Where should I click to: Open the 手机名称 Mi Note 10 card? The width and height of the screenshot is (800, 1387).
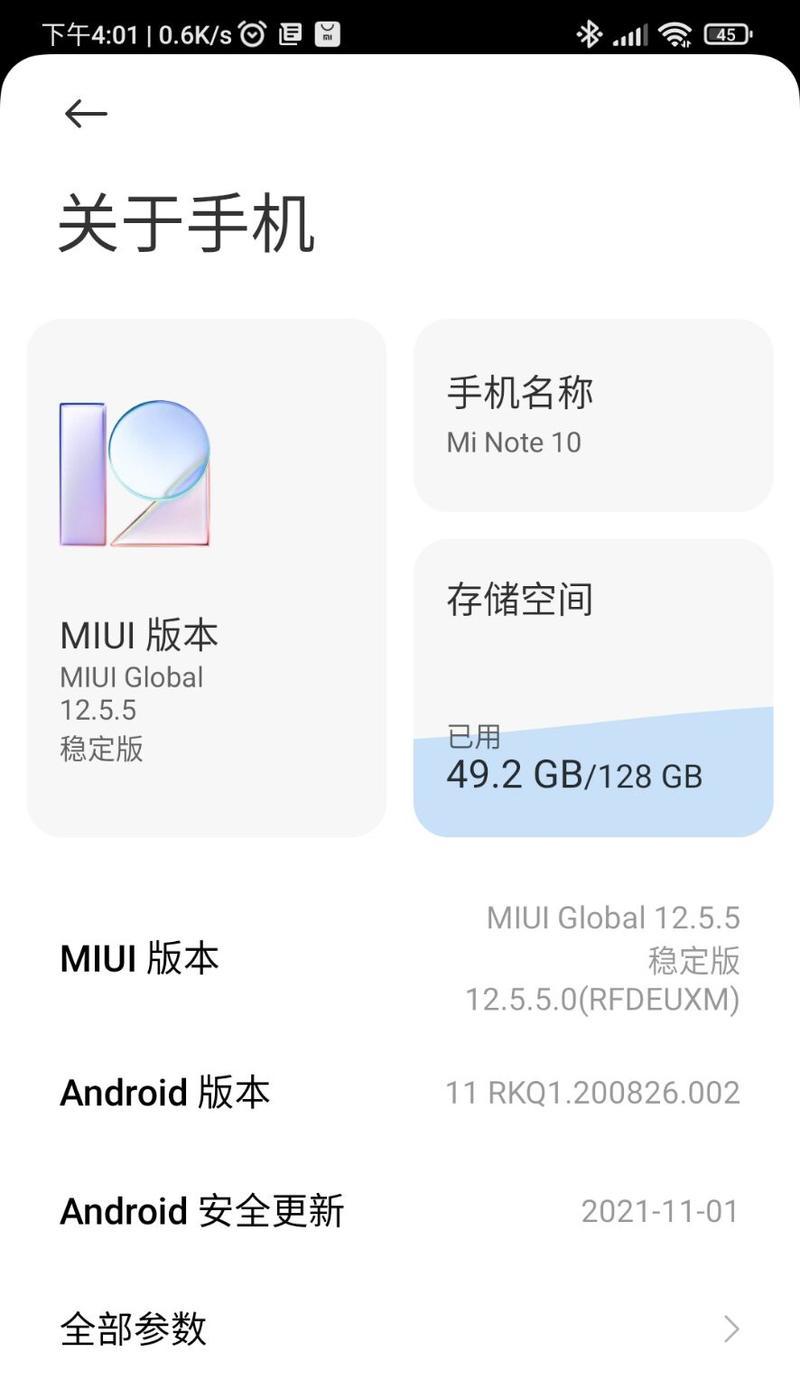(593, 415)
